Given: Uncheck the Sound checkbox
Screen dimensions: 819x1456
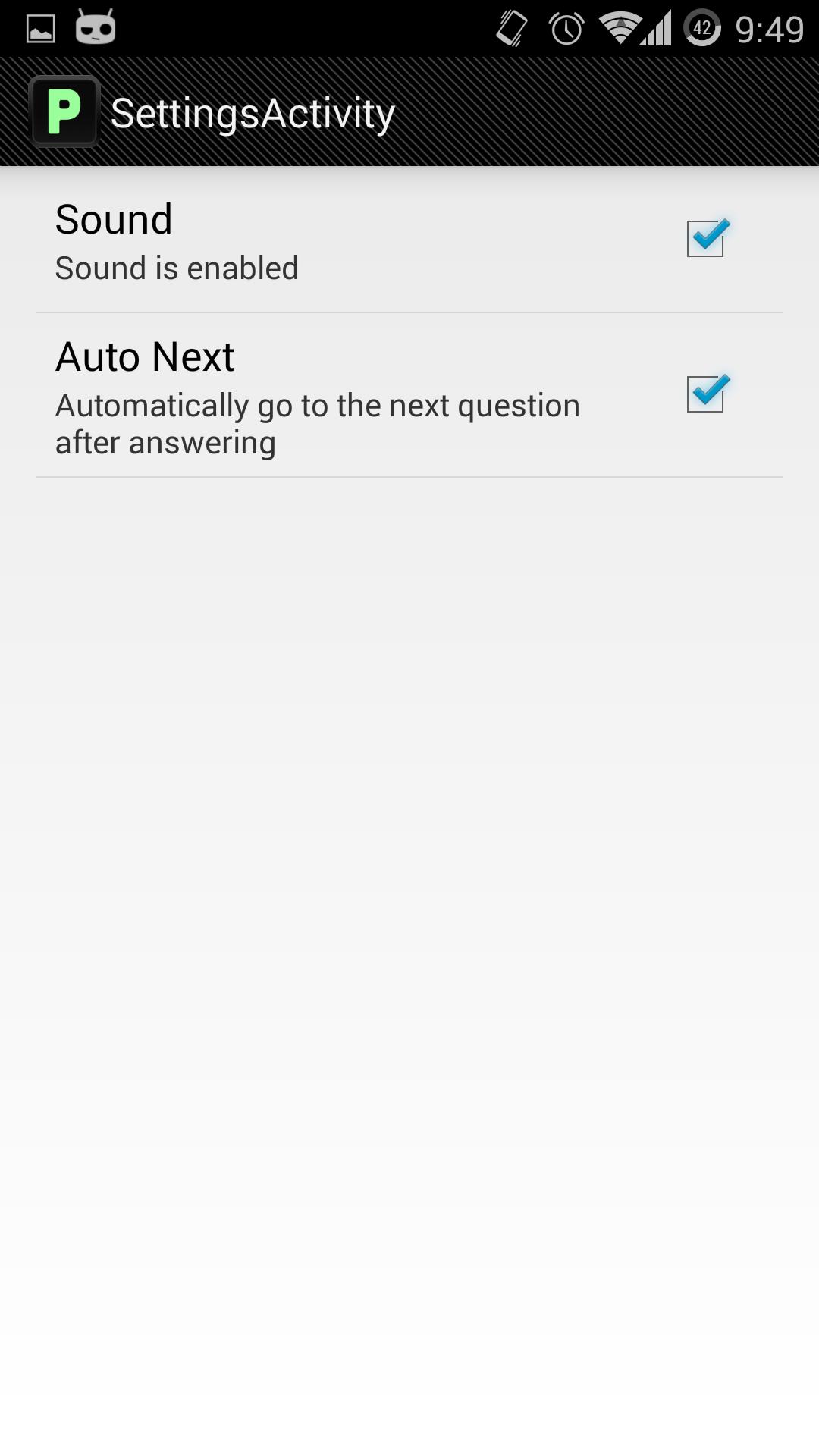Looking at the screenshot, I should pos(705,239).
